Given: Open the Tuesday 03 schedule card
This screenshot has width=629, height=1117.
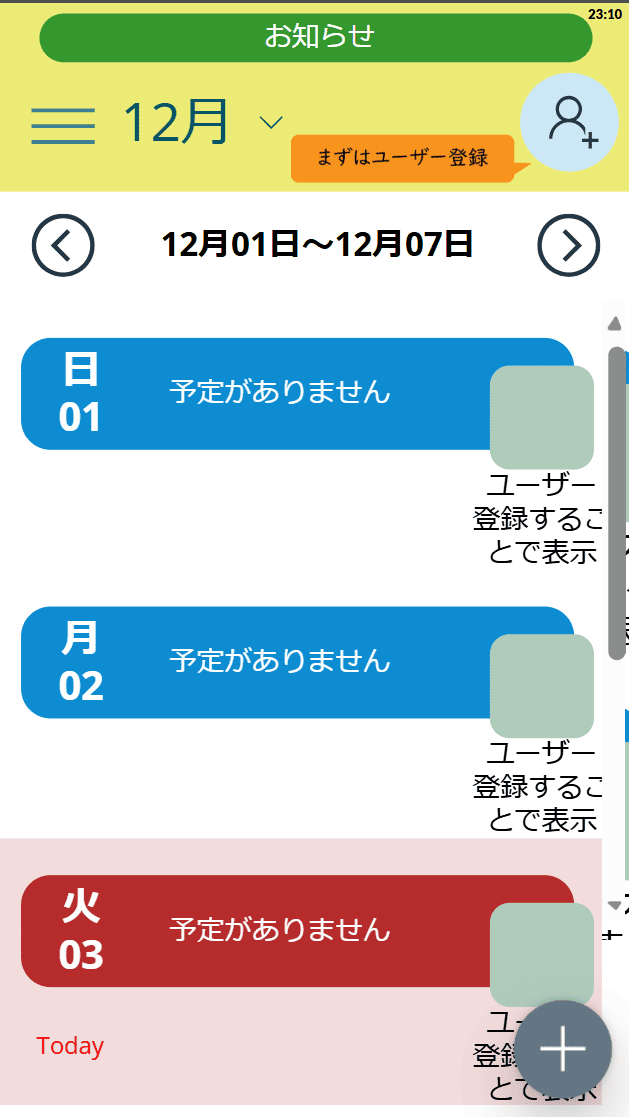Looking at the screenshot, I should pyautogui.click(x=297, y=930).
